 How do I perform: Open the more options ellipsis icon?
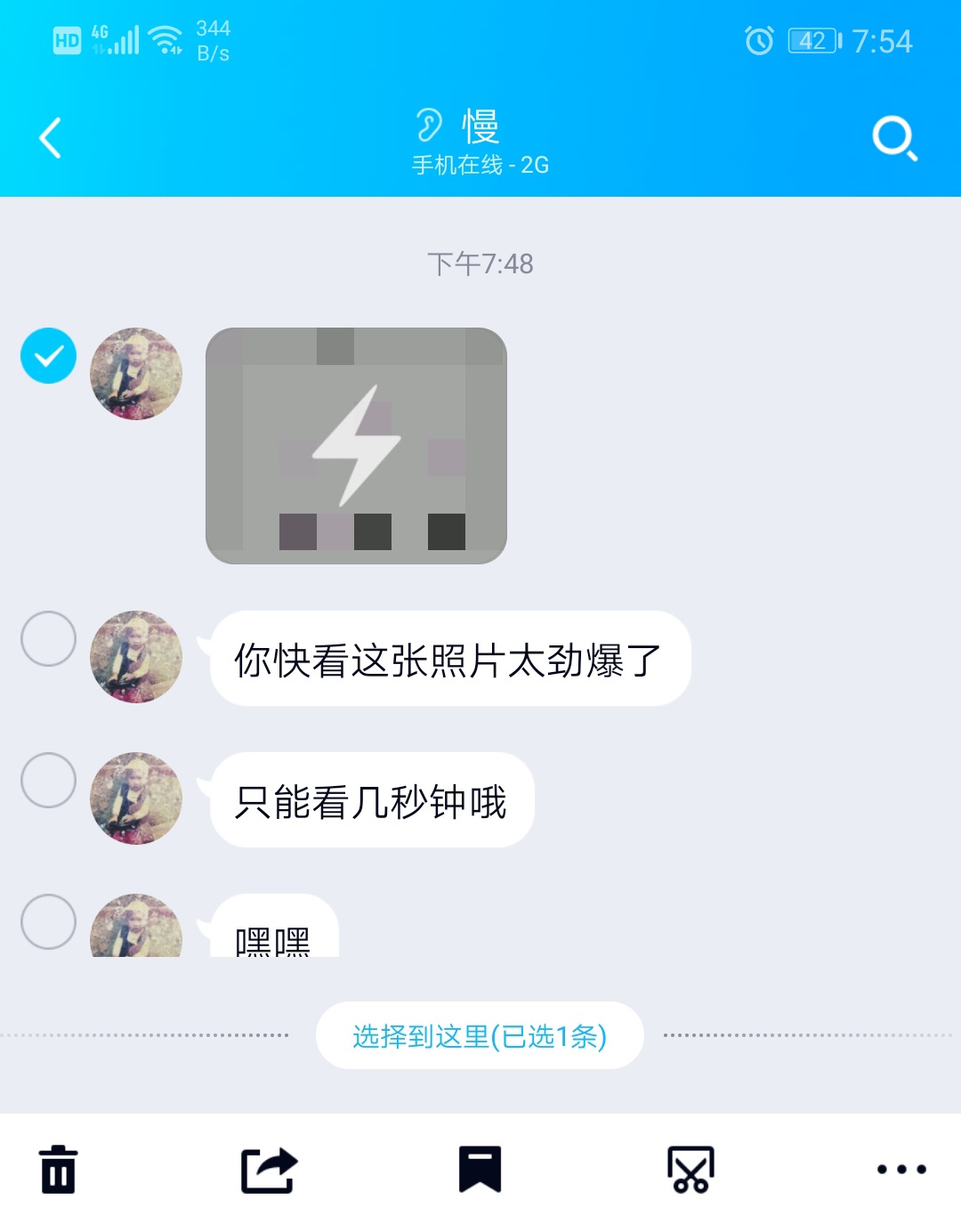903,1171
